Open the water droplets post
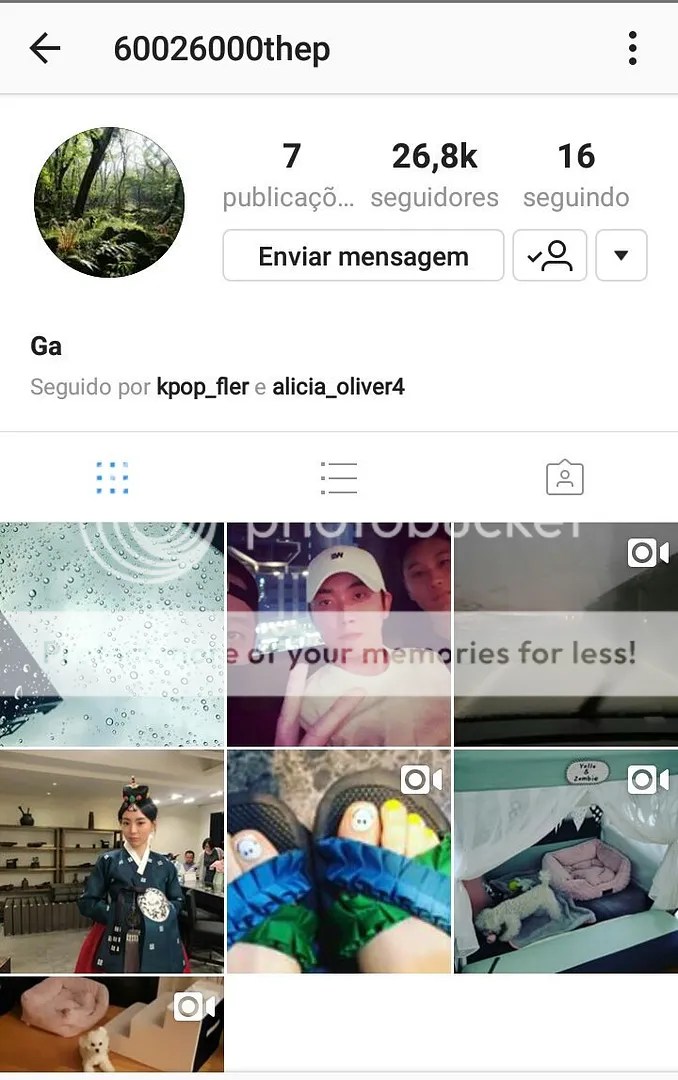 111,634
